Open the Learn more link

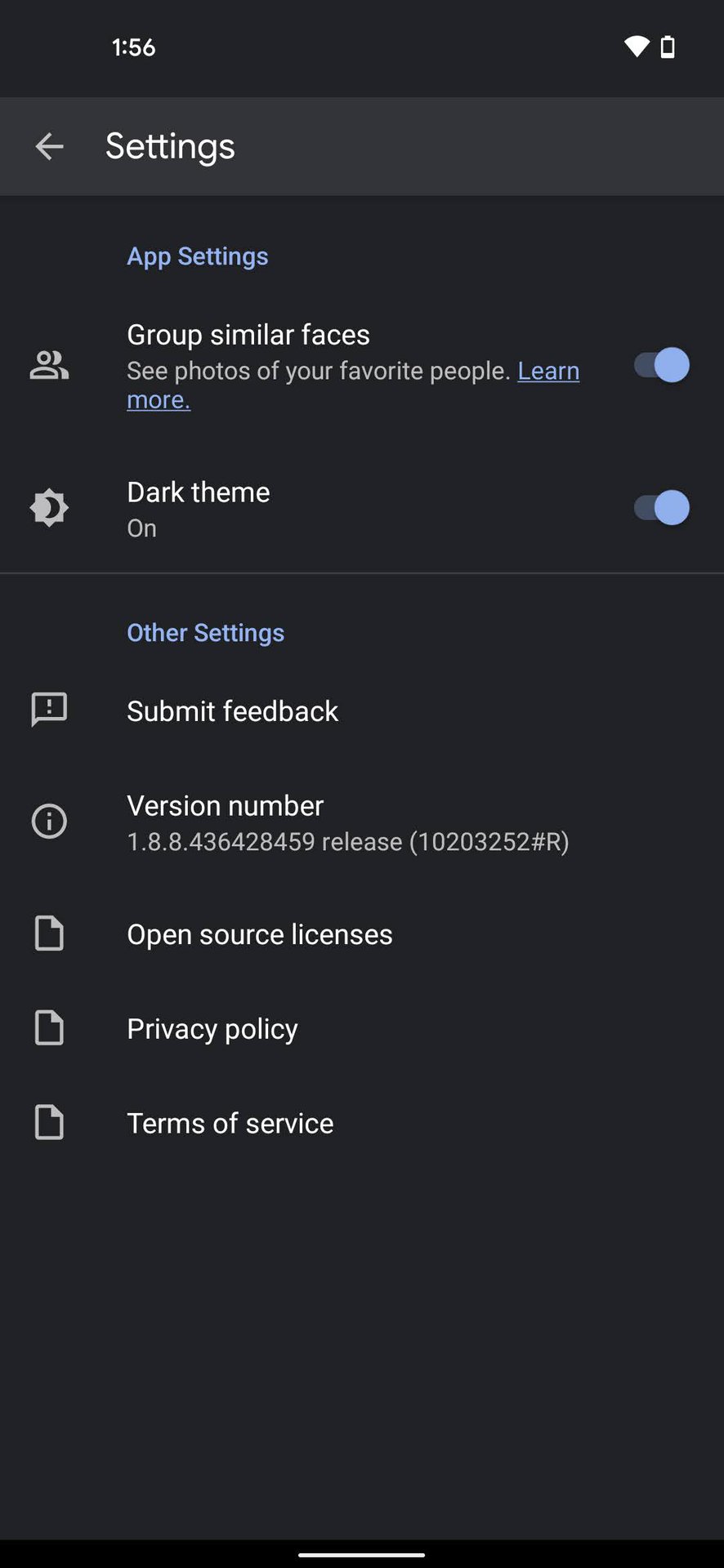point(548,372)
